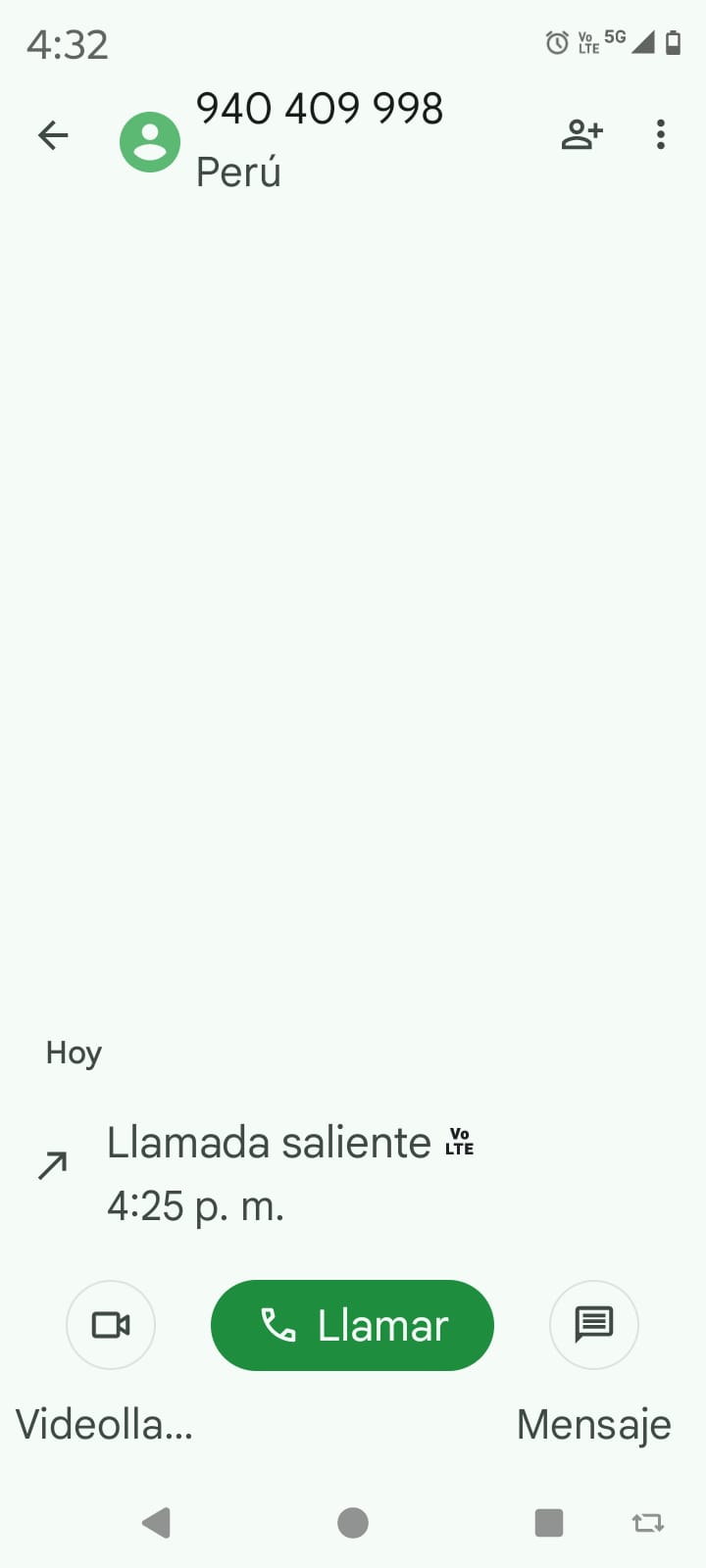Screen dimensions: 706x1568
Task: Tap the system home button
Action: pyautogui.click(x=353, y=1523)
